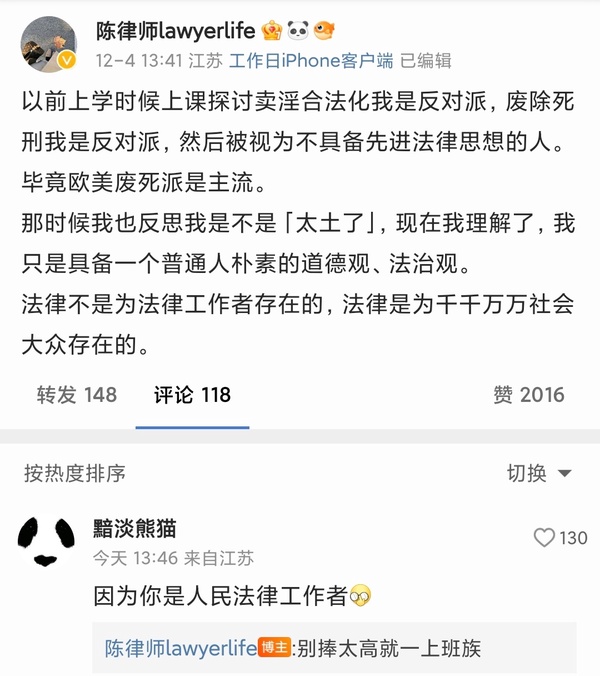Open 黯淡熊猫's avatar
The width and height of the screenshot is (600, 676).
pyautogui.click(x=46, y=542)
